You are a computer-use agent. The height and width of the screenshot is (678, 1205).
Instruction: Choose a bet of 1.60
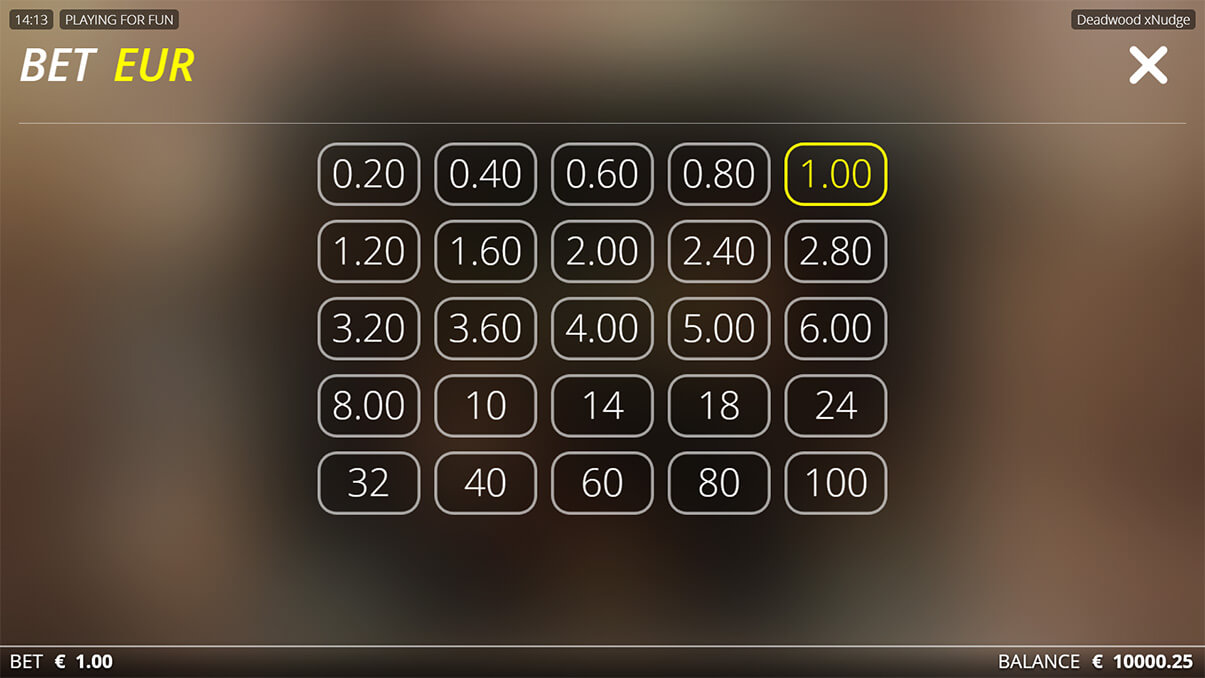(x=485, y=251)
